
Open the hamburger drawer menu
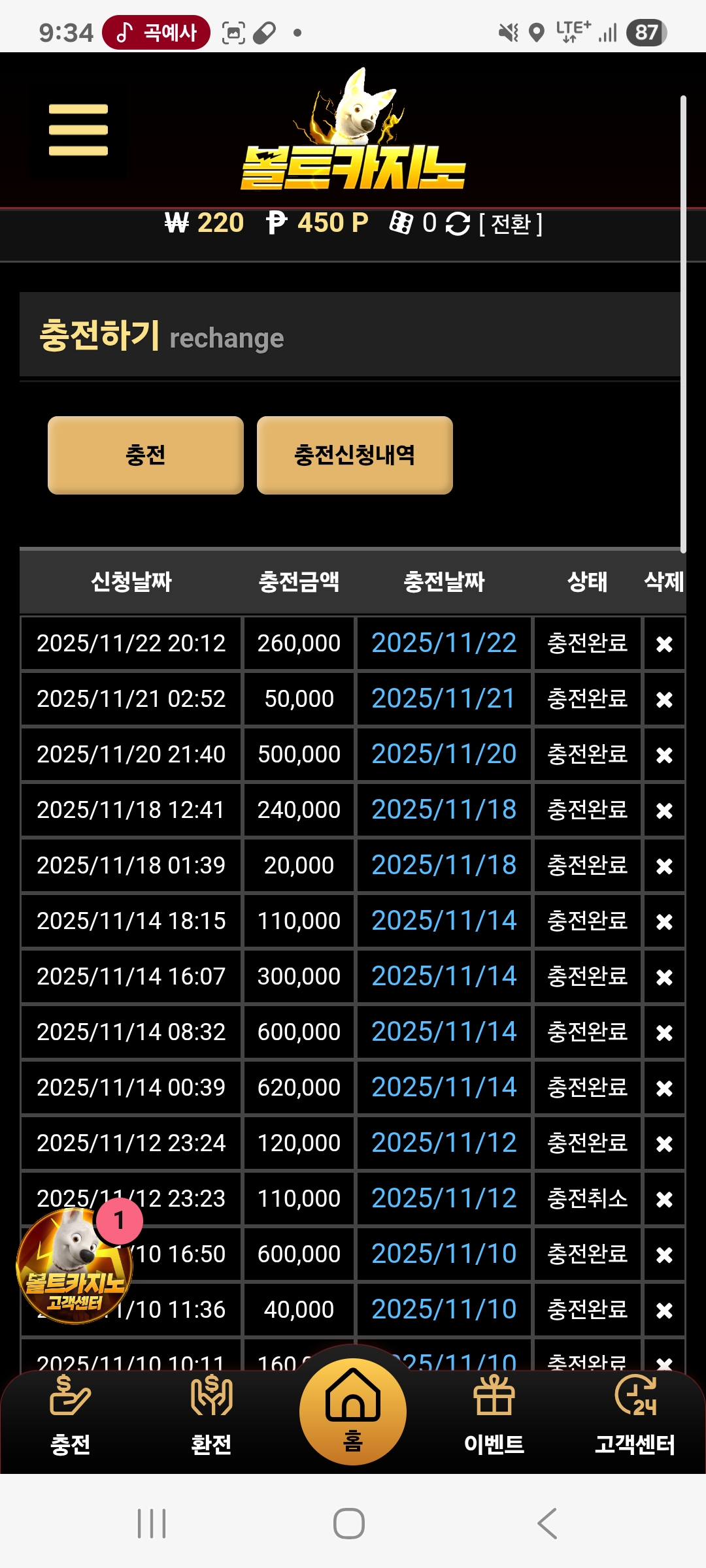(78, 130)
